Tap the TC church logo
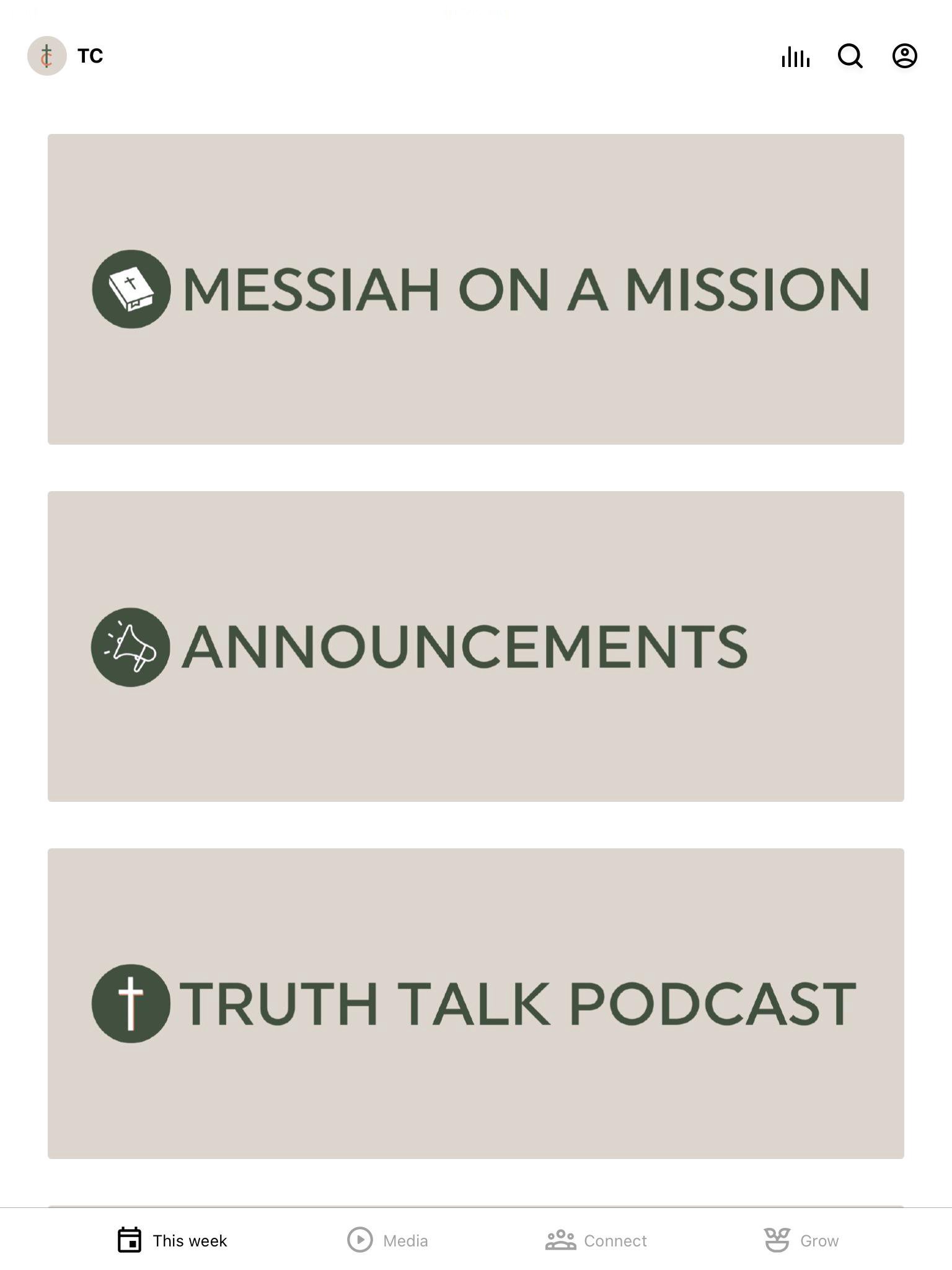This screenshot has width=952, height=1270. (x=47, y=56)
